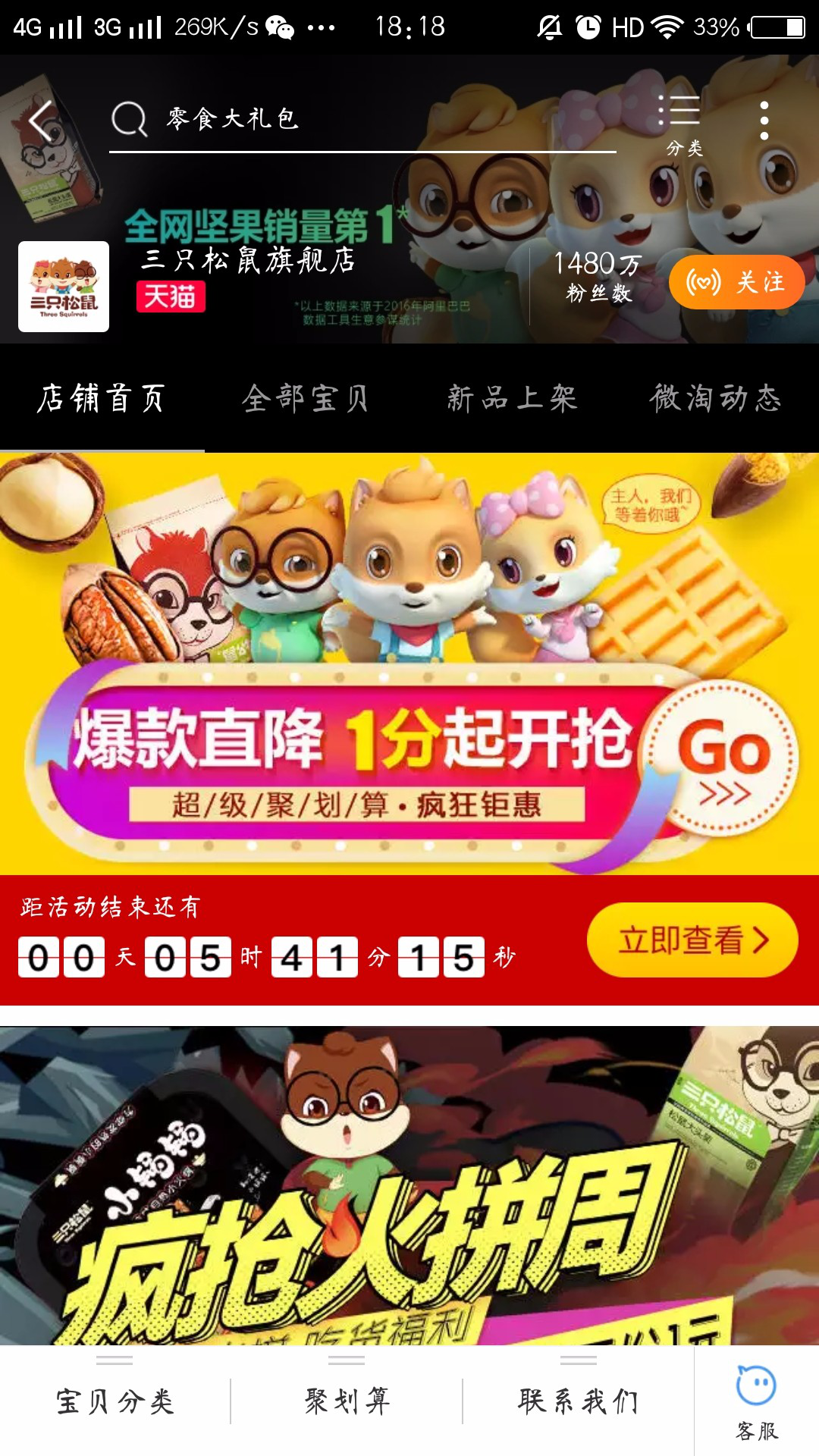The height and width of the screenshot is (1456, 819).
Task: Switch to the 全部宝贝 tab
Action: click(306, 399)
